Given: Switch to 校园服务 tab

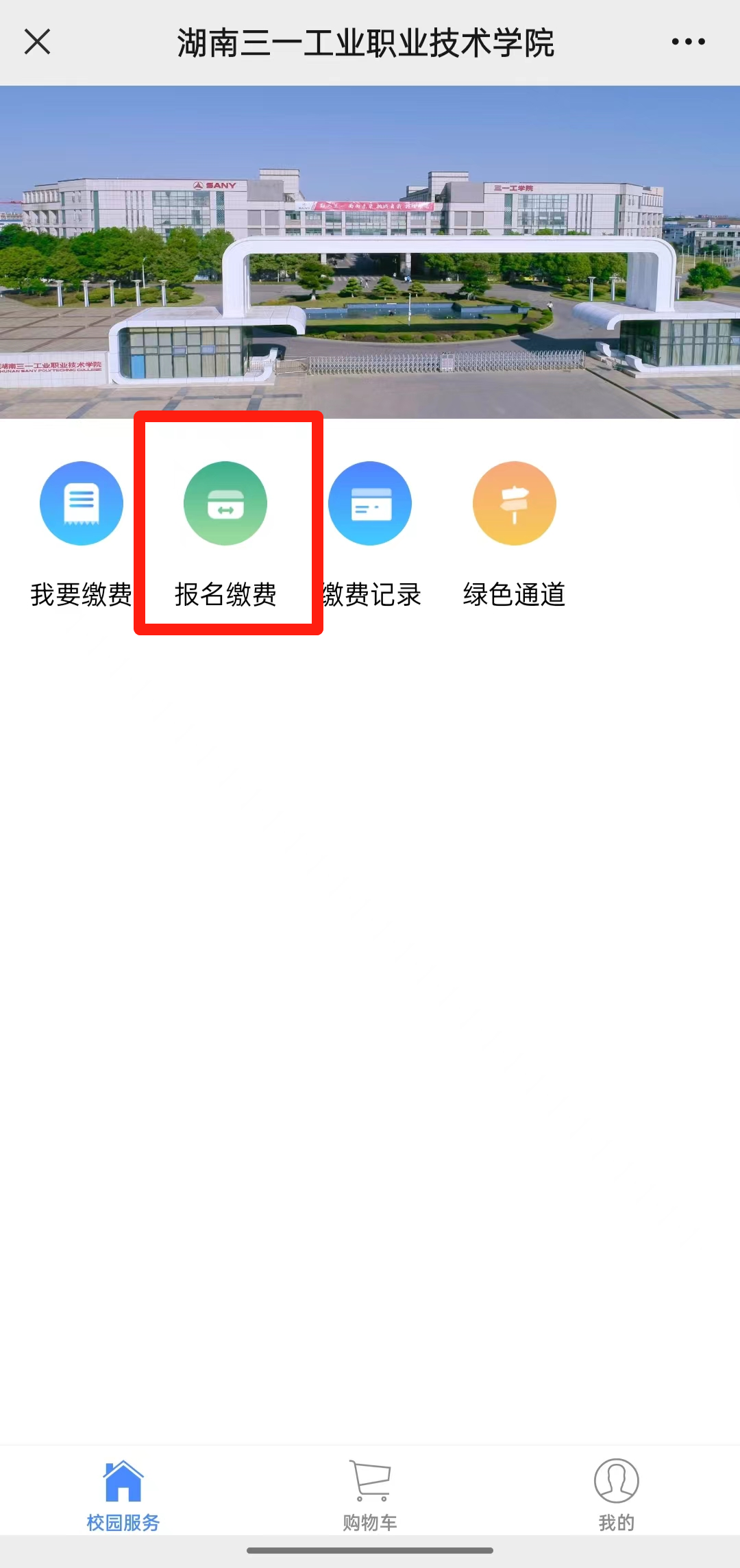Looking at the screenshot, I should 123,1494.
